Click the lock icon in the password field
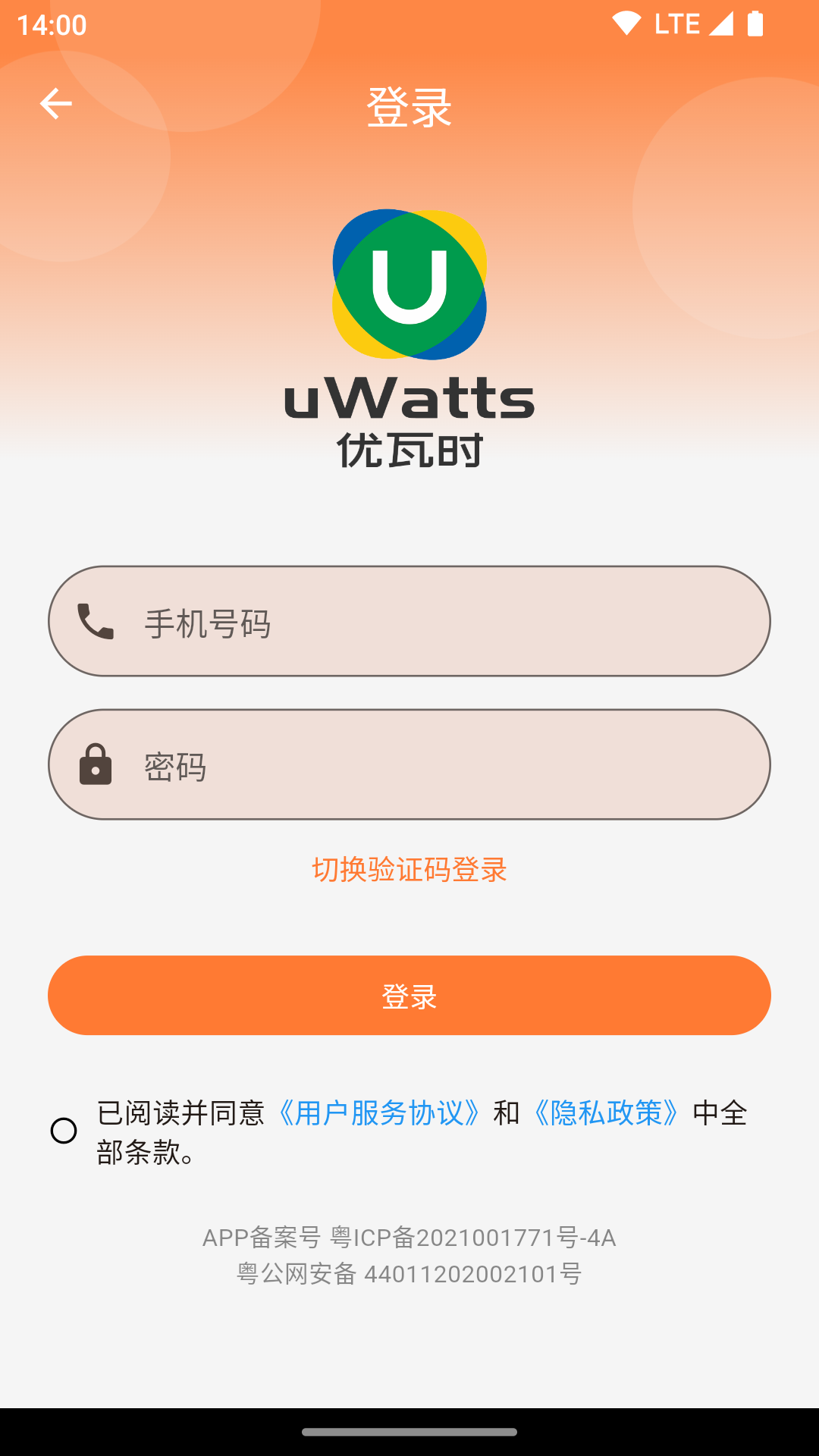Image resolution: width=819 pixels, height=1456 pixels. [x=96, y=765]
